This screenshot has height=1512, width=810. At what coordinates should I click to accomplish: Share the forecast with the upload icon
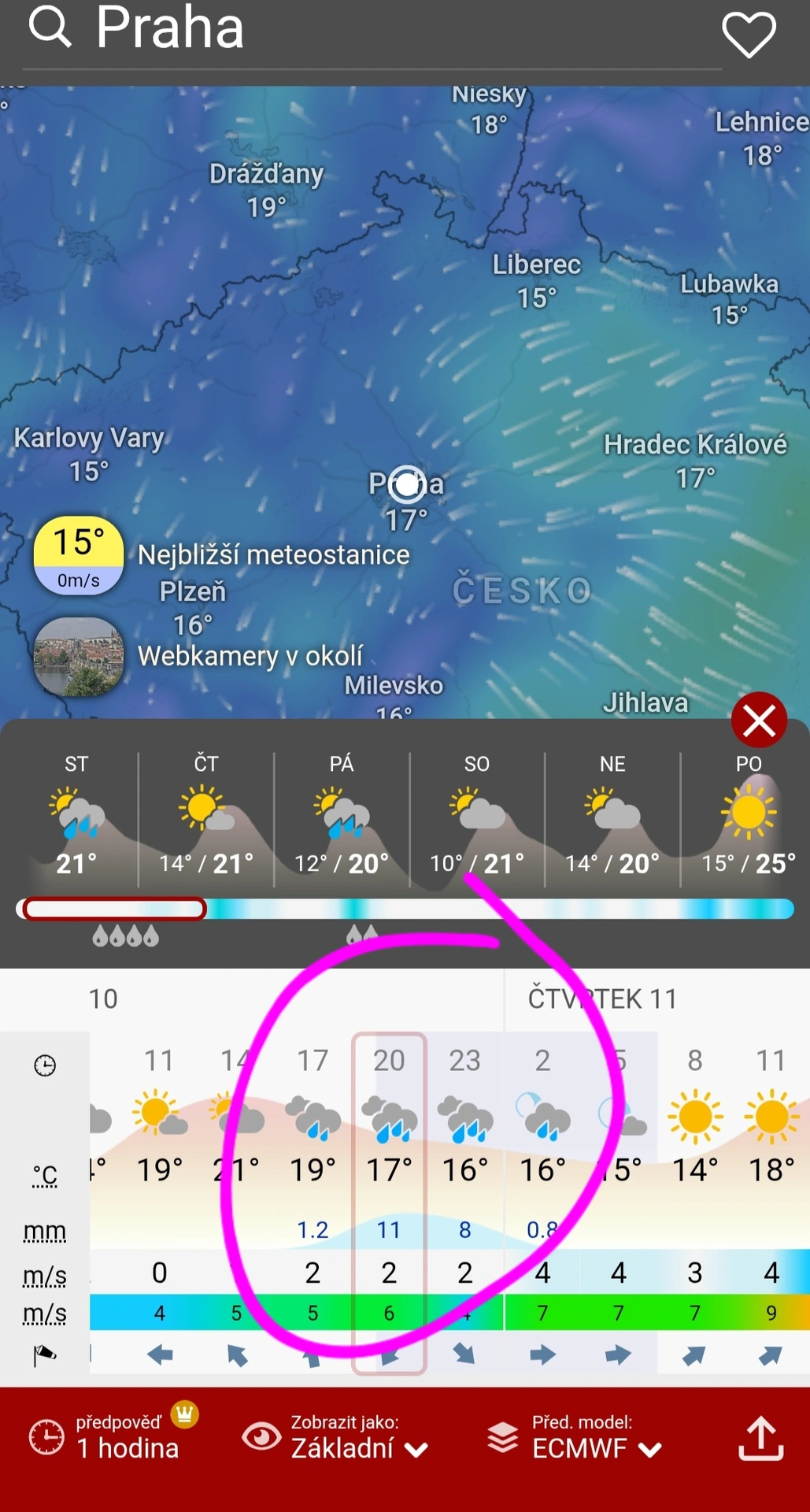[760, 1438]
